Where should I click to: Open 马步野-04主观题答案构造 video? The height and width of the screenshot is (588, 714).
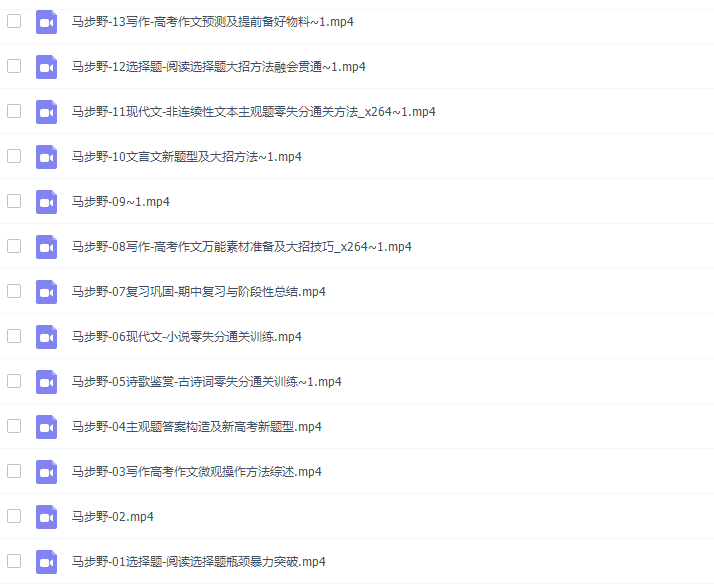(196, 427)
